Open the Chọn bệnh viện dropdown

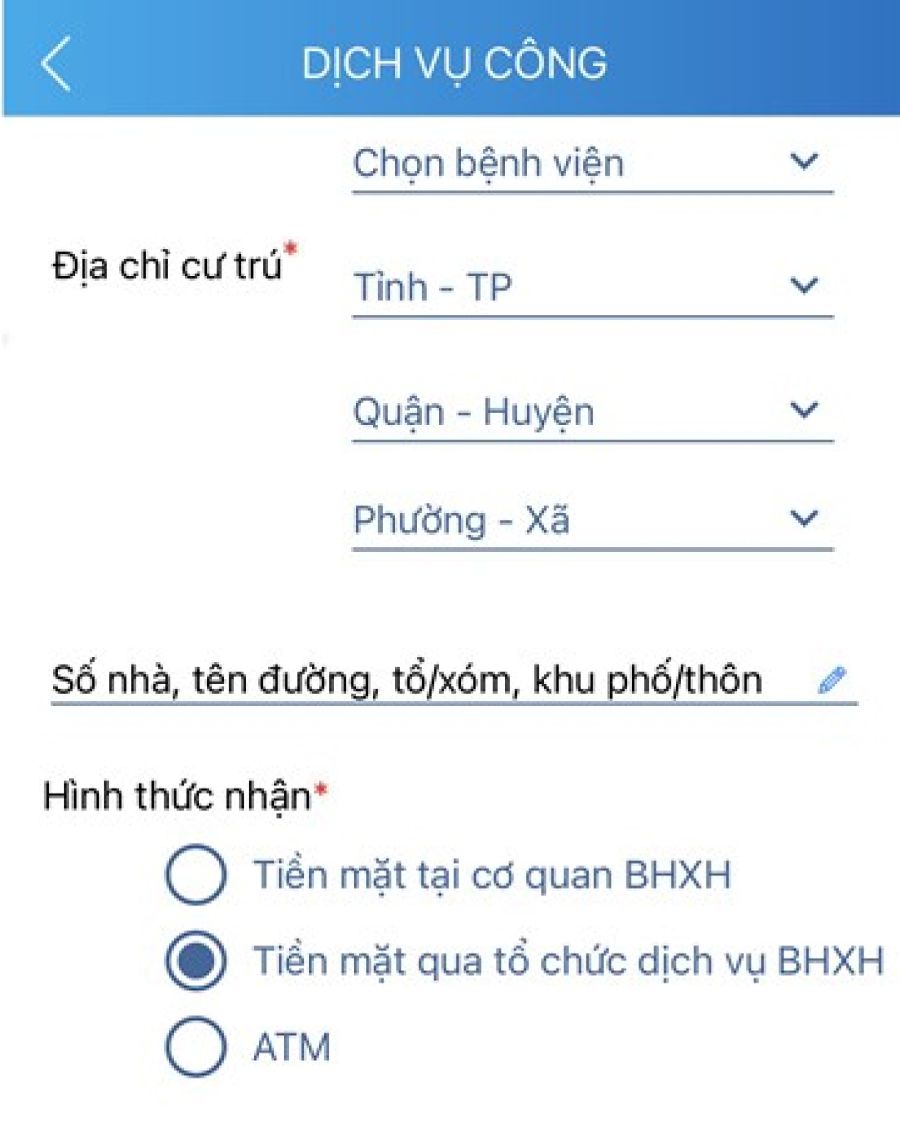(592, 163)
